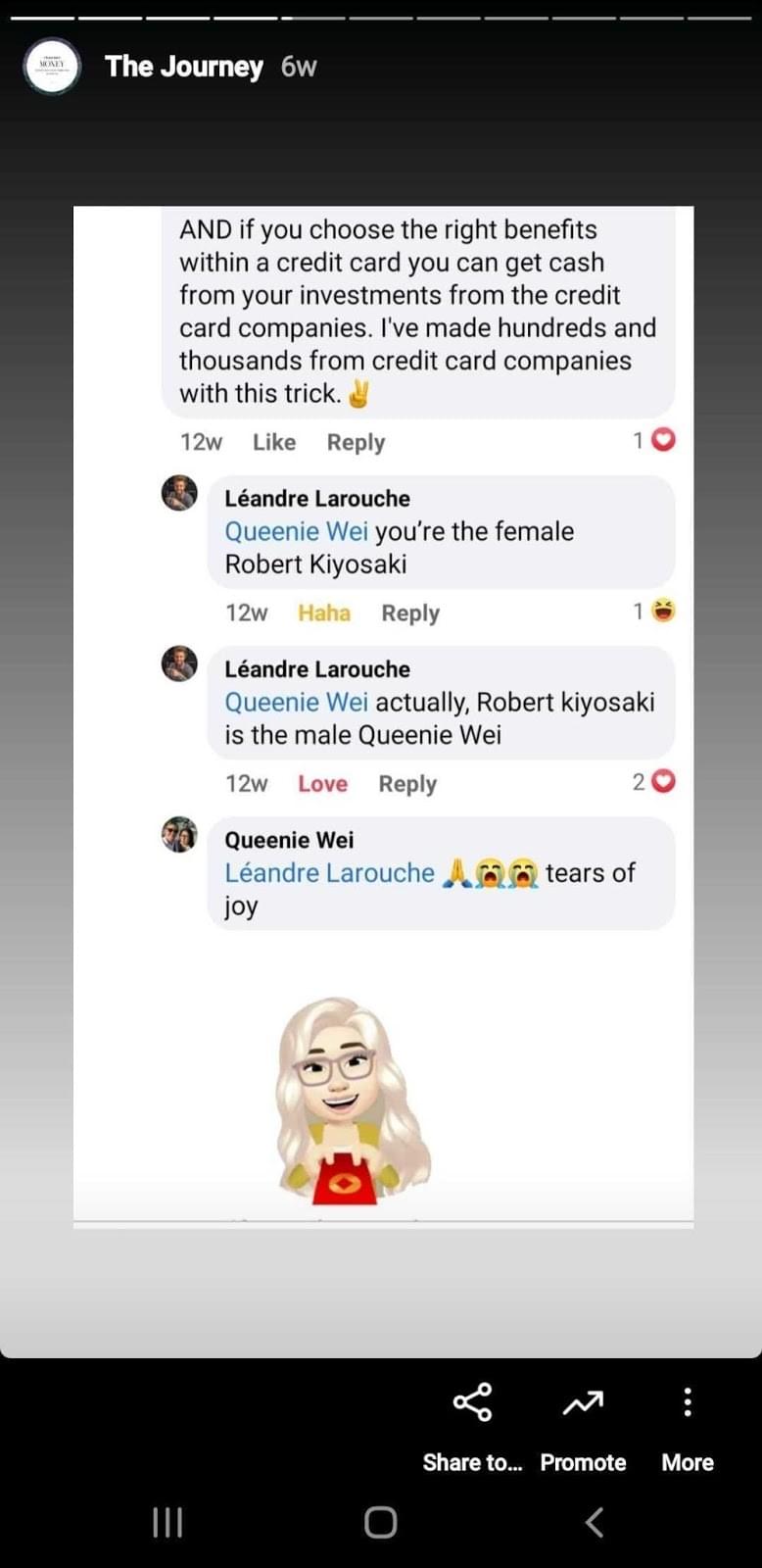Tap The Journey page name

click(183, 67)
